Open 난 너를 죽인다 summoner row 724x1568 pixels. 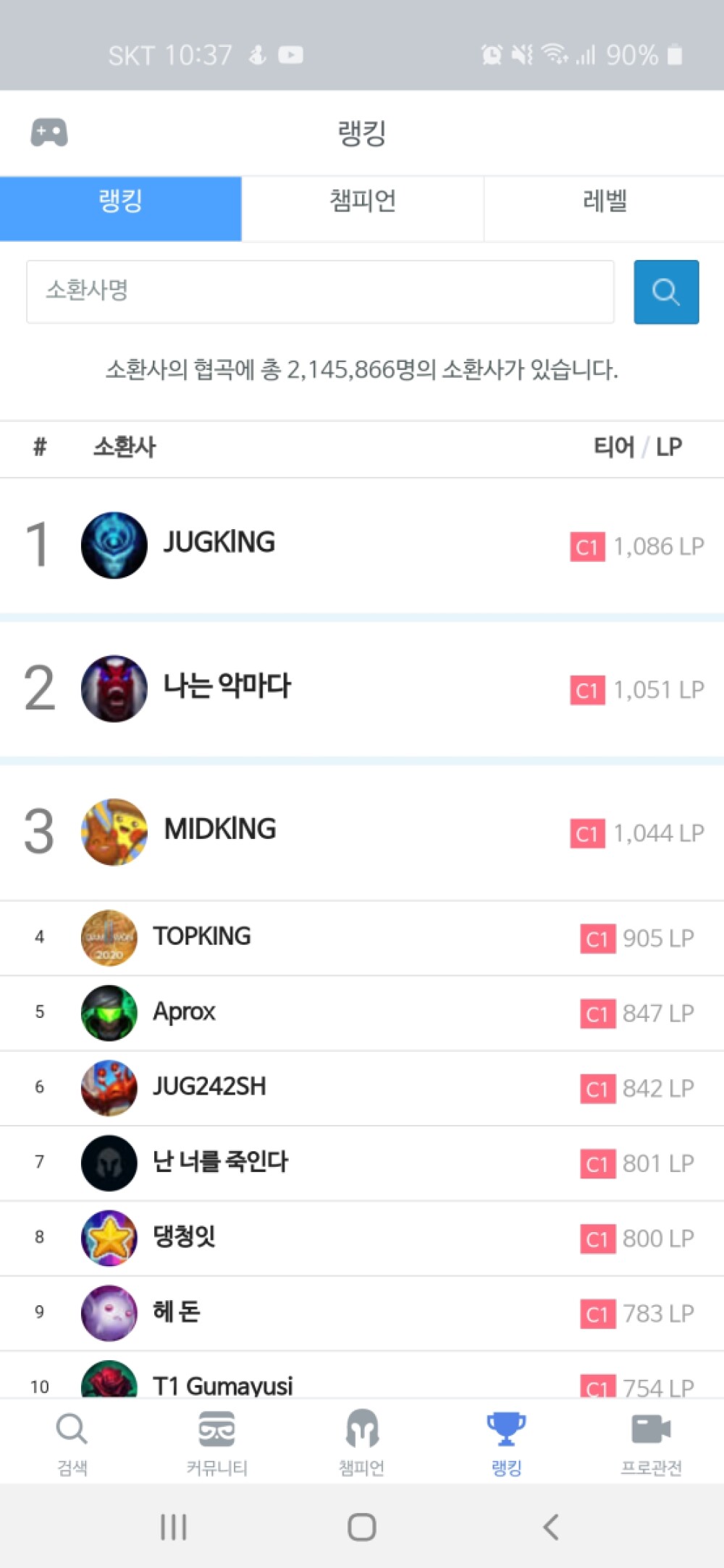[220, 1162]
